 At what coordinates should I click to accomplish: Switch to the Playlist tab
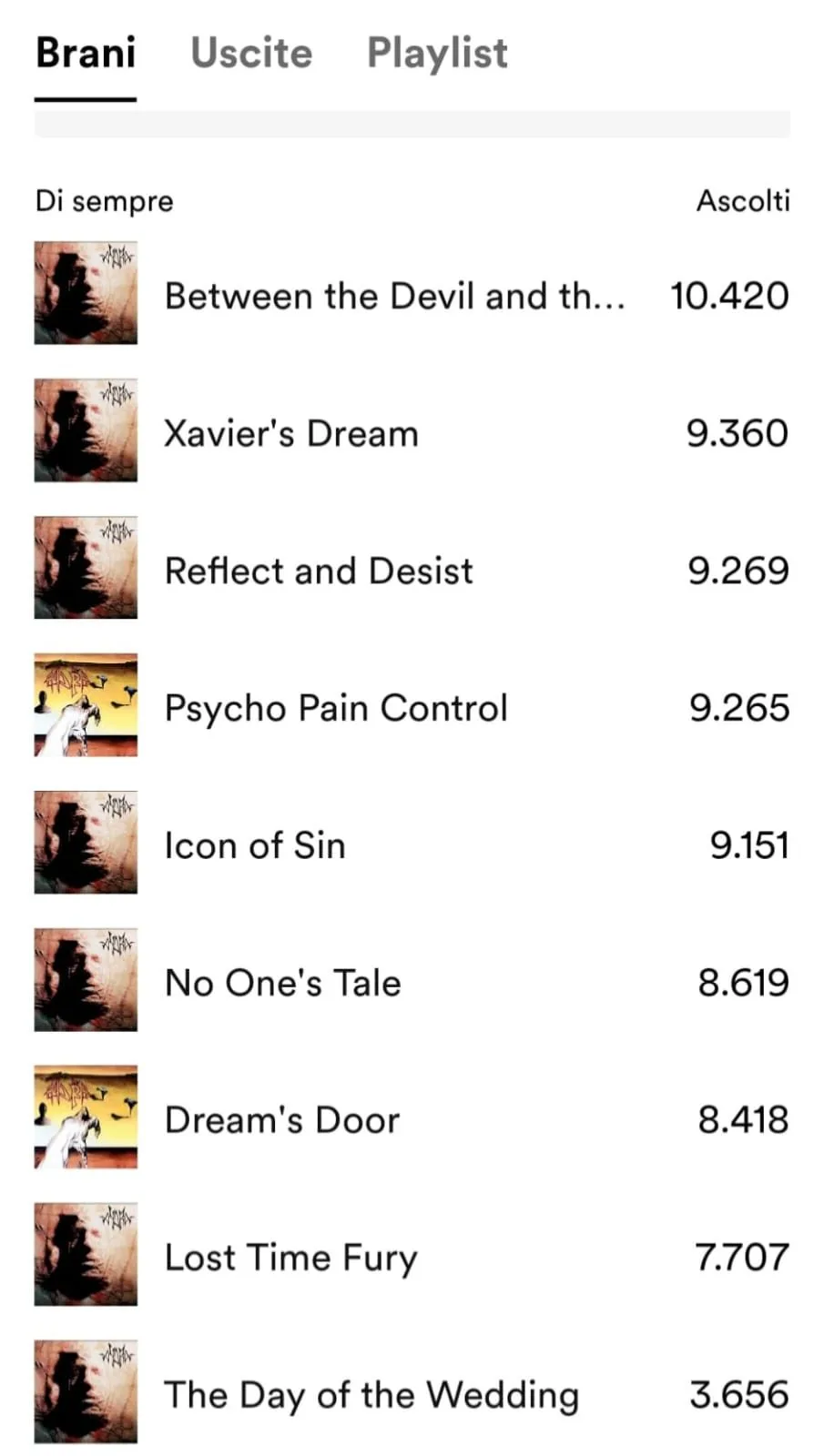tap(437, 53)
